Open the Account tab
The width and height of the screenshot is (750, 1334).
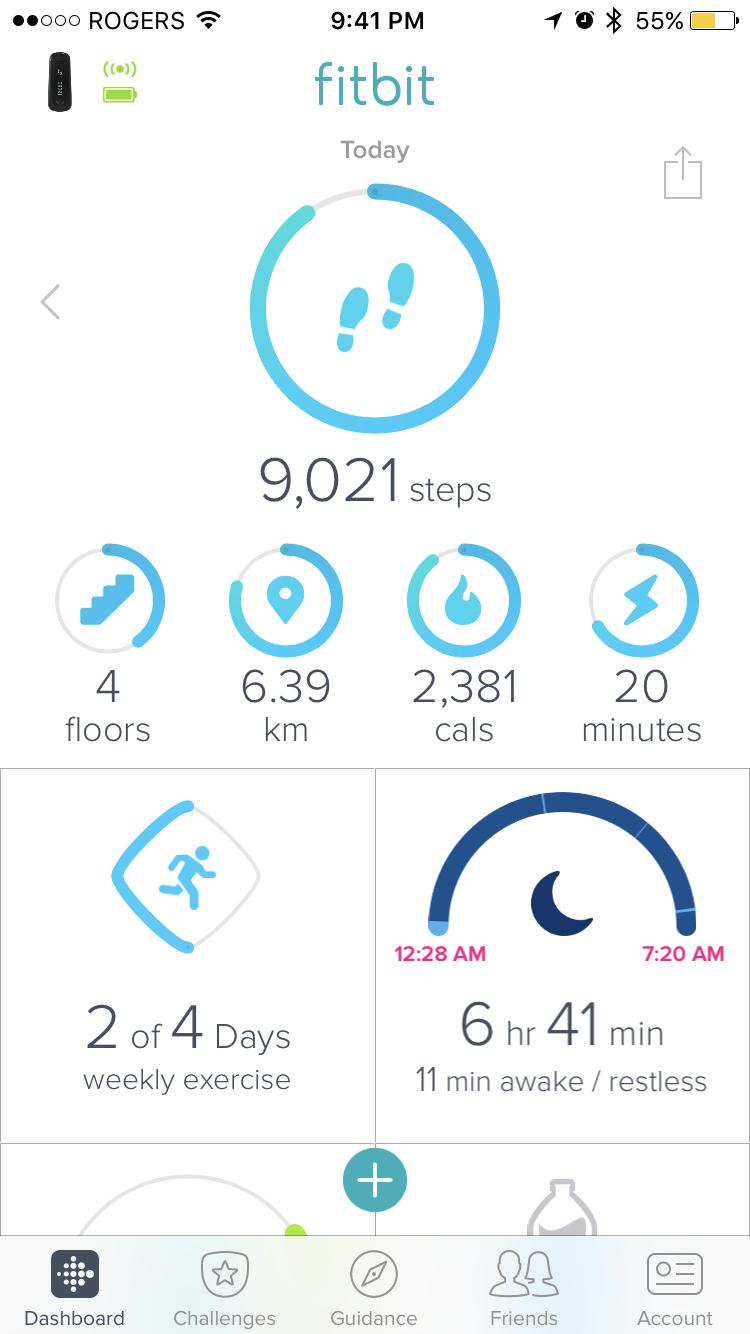point(675,1290)
